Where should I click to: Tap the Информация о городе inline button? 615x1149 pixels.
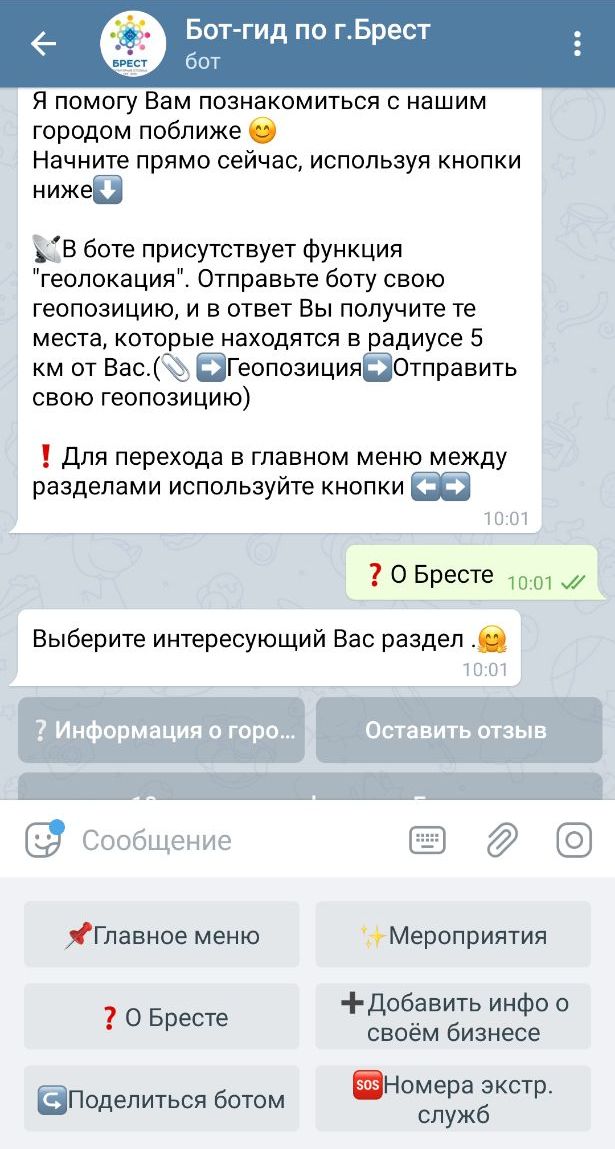click(161, 731)
